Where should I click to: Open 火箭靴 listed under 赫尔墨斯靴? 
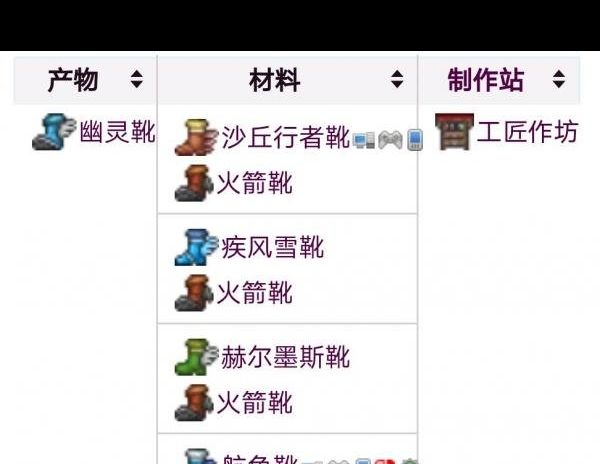pyautogui.click(x=255, y=403)
